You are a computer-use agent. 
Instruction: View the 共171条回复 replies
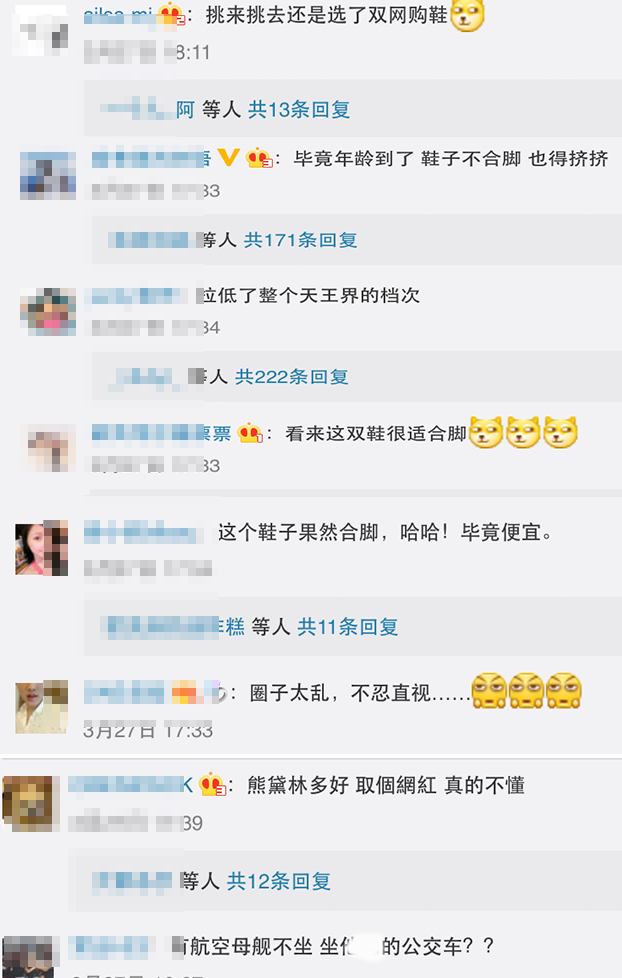click(x=300, y=240)
